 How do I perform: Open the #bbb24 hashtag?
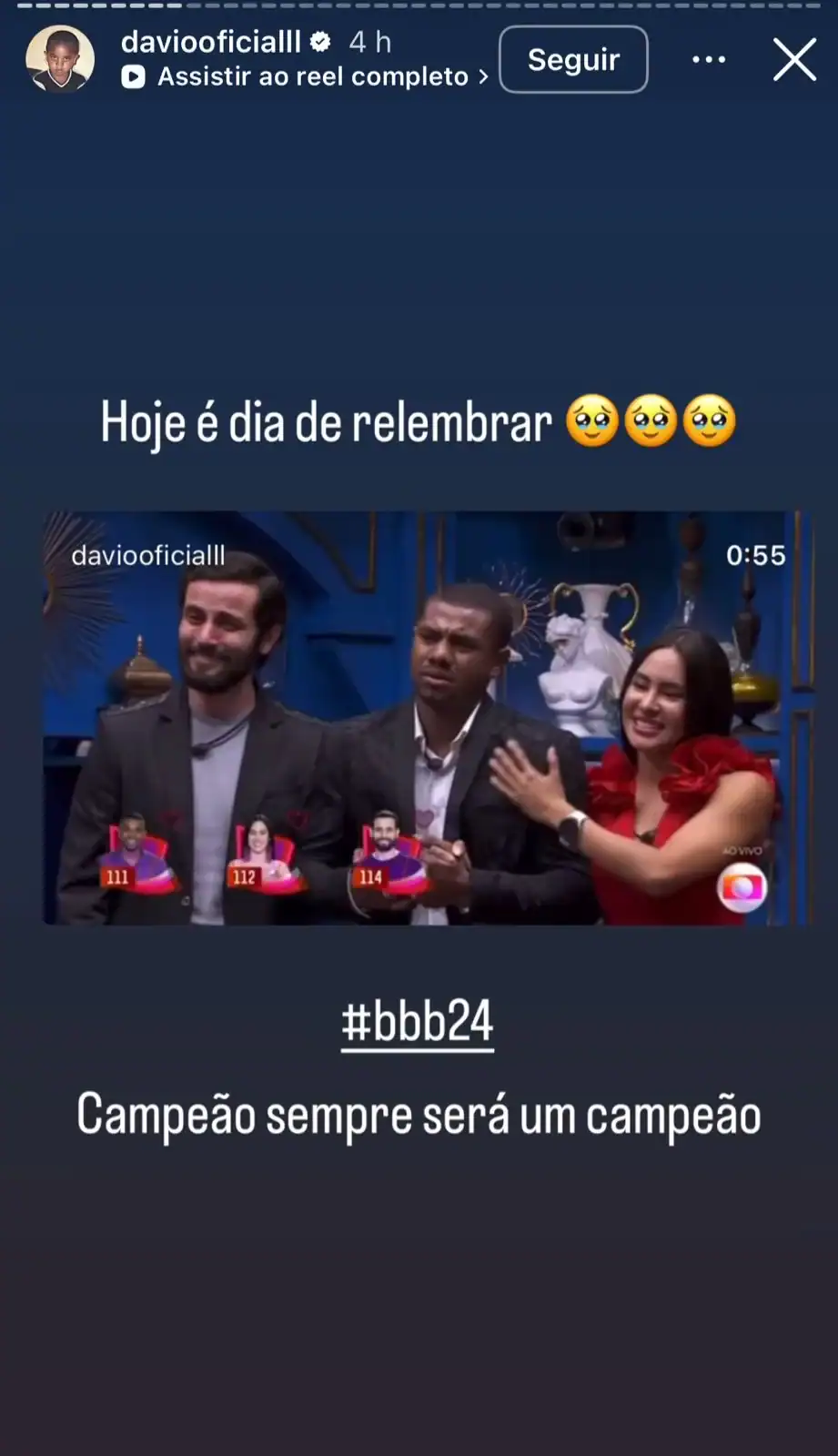418,1021
